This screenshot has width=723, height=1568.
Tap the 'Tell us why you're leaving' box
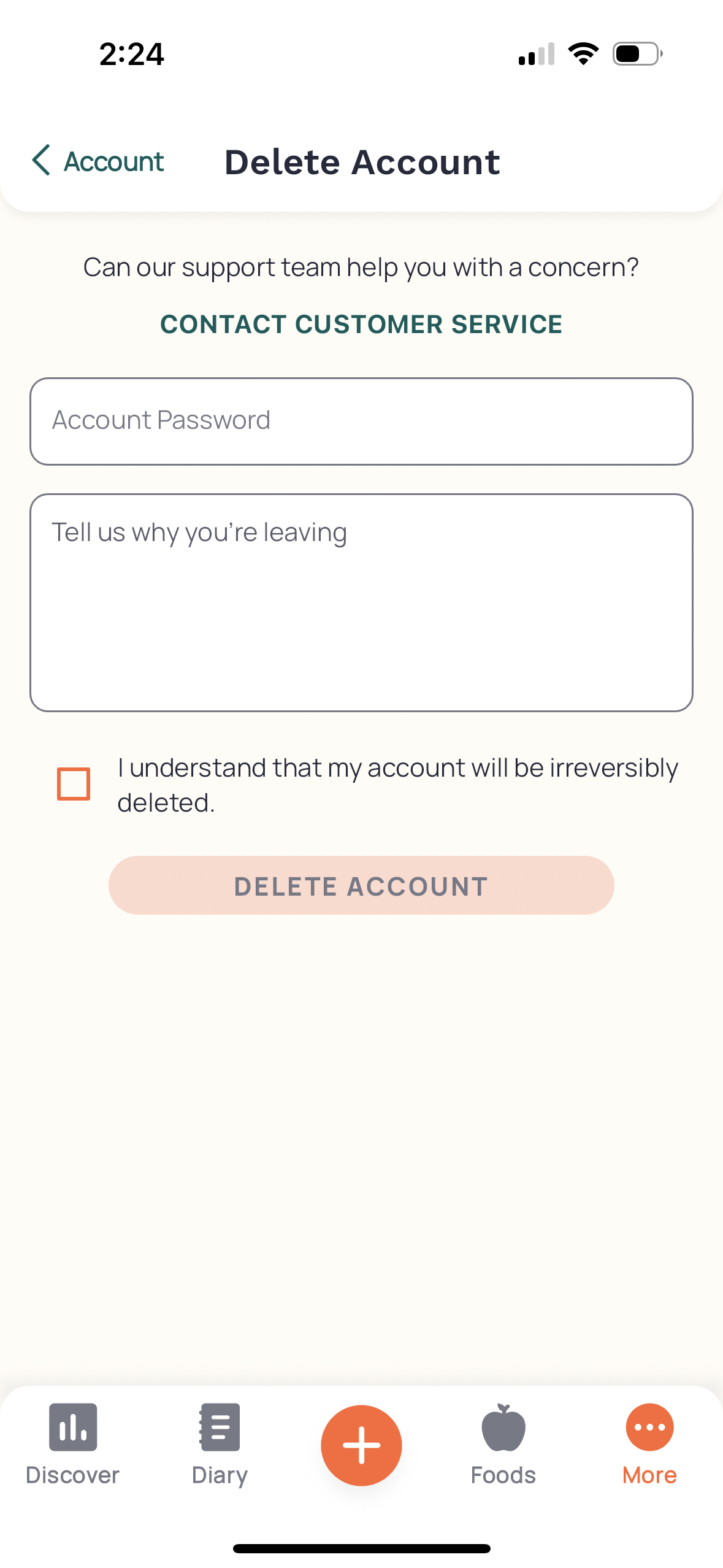(361, 602)
